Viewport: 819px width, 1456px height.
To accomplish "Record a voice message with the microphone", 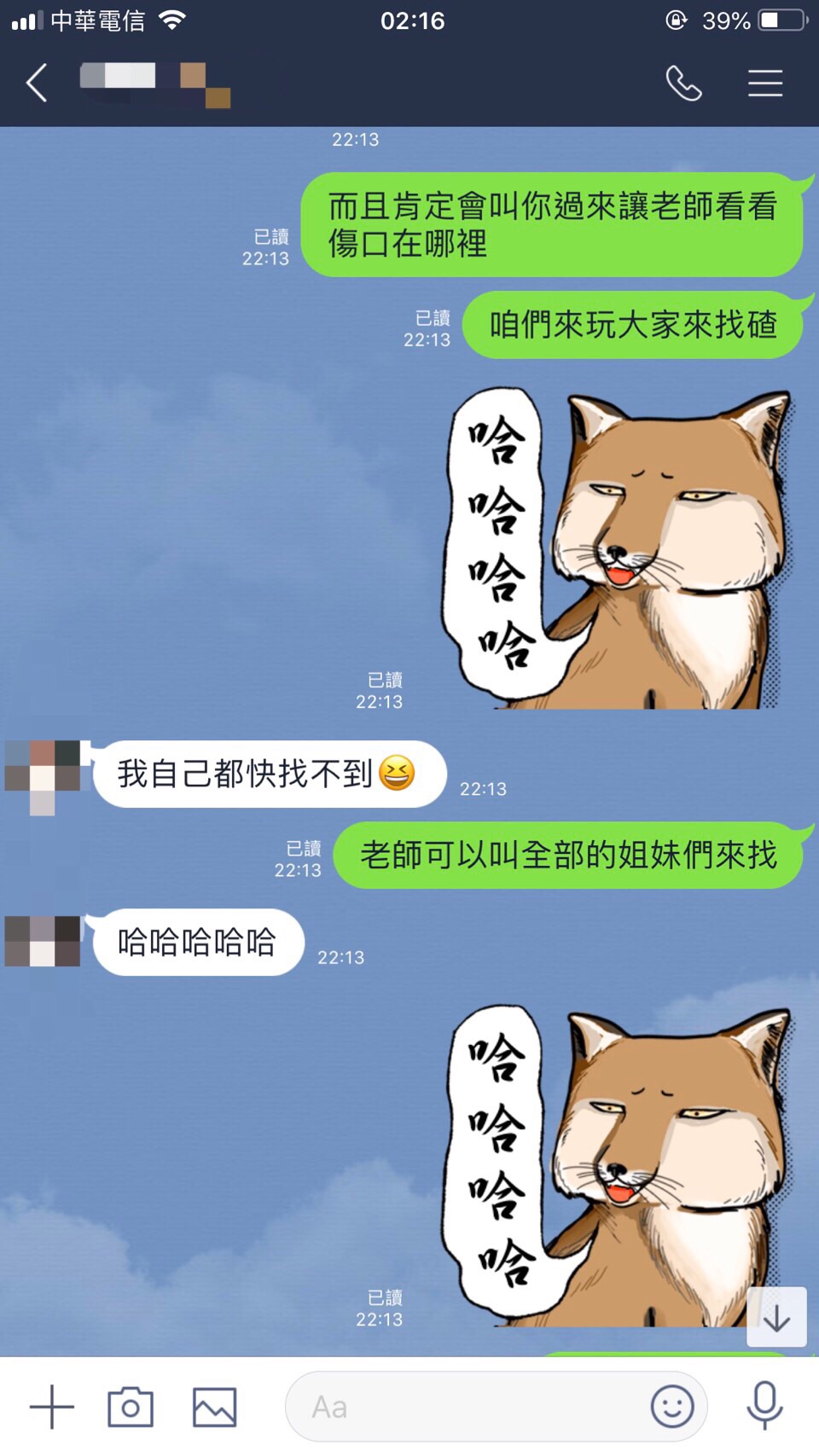I will click(x=764, y=1405).
